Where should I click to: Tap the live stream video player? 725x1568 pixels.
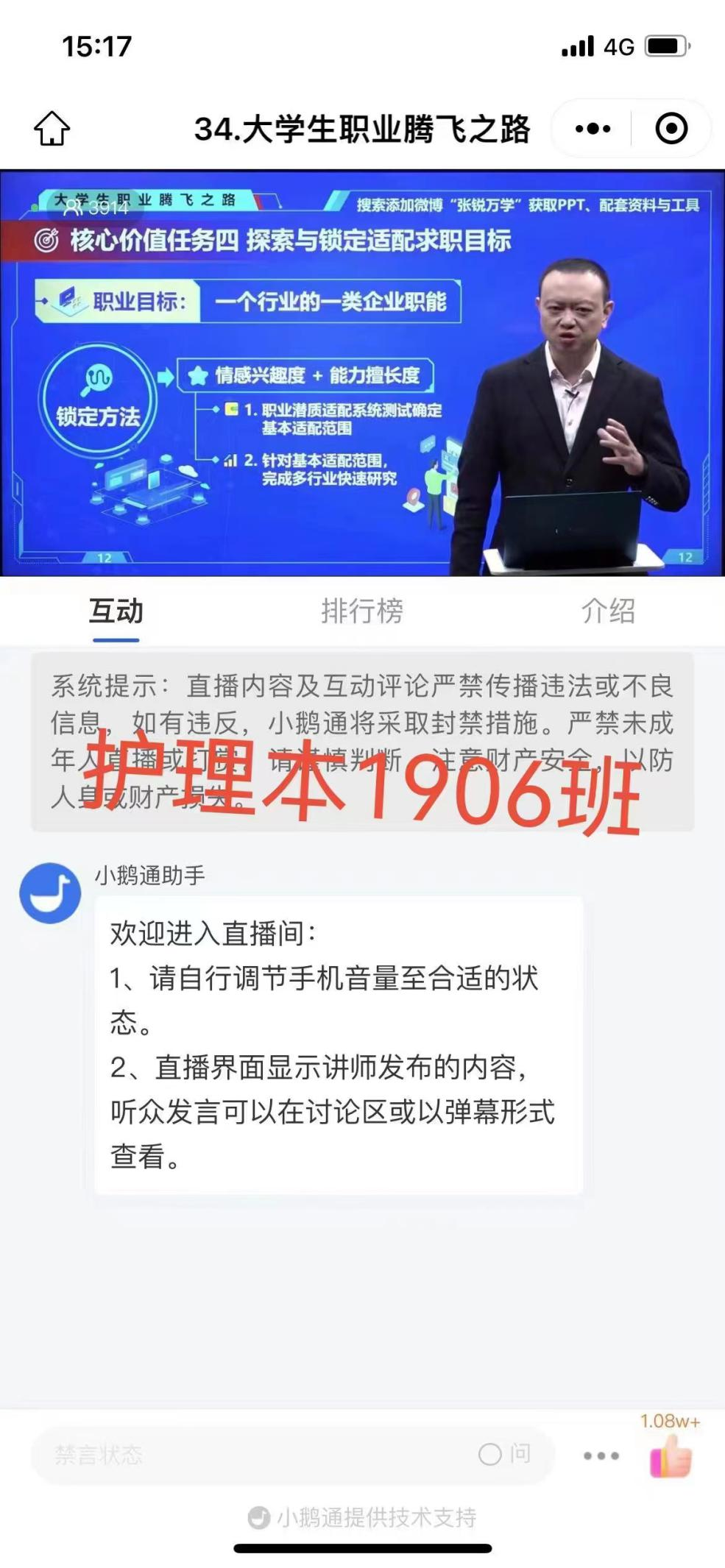point(362,373)
